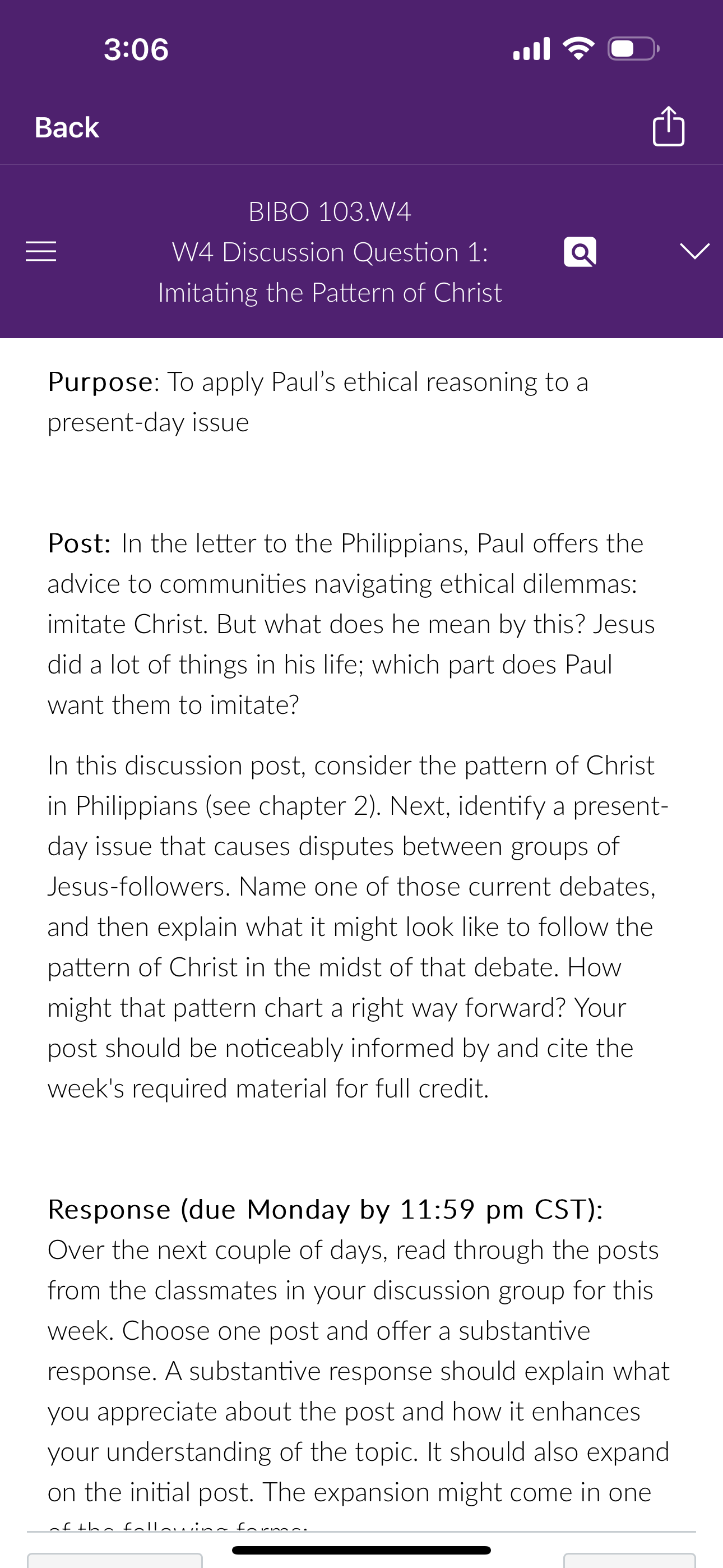Expand the header dropdown chevron
Screen dimensions: 723x1568
(x=694, y=251)
